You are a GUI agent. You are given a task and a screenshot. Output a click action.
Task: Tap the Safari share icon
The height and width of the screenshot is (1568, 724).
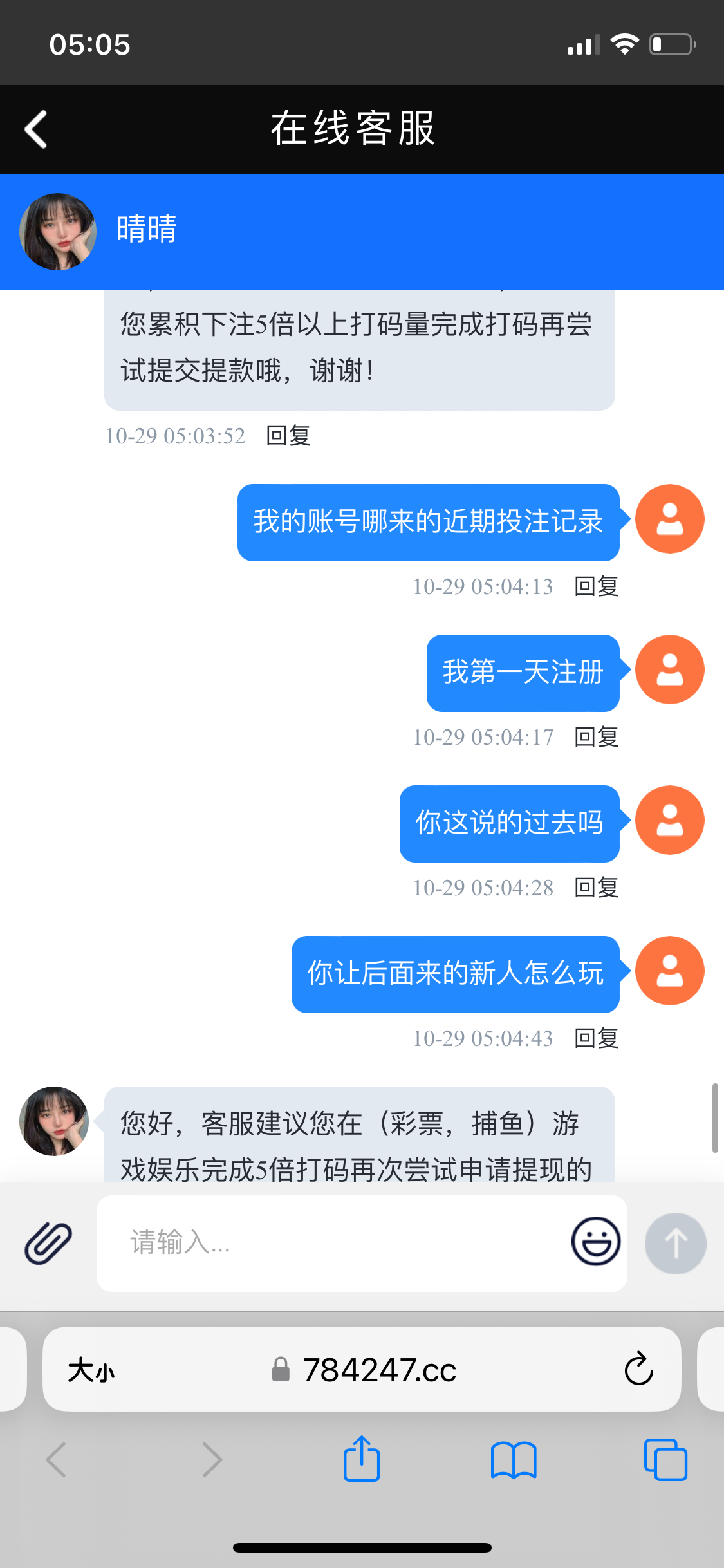point(362,1459)
